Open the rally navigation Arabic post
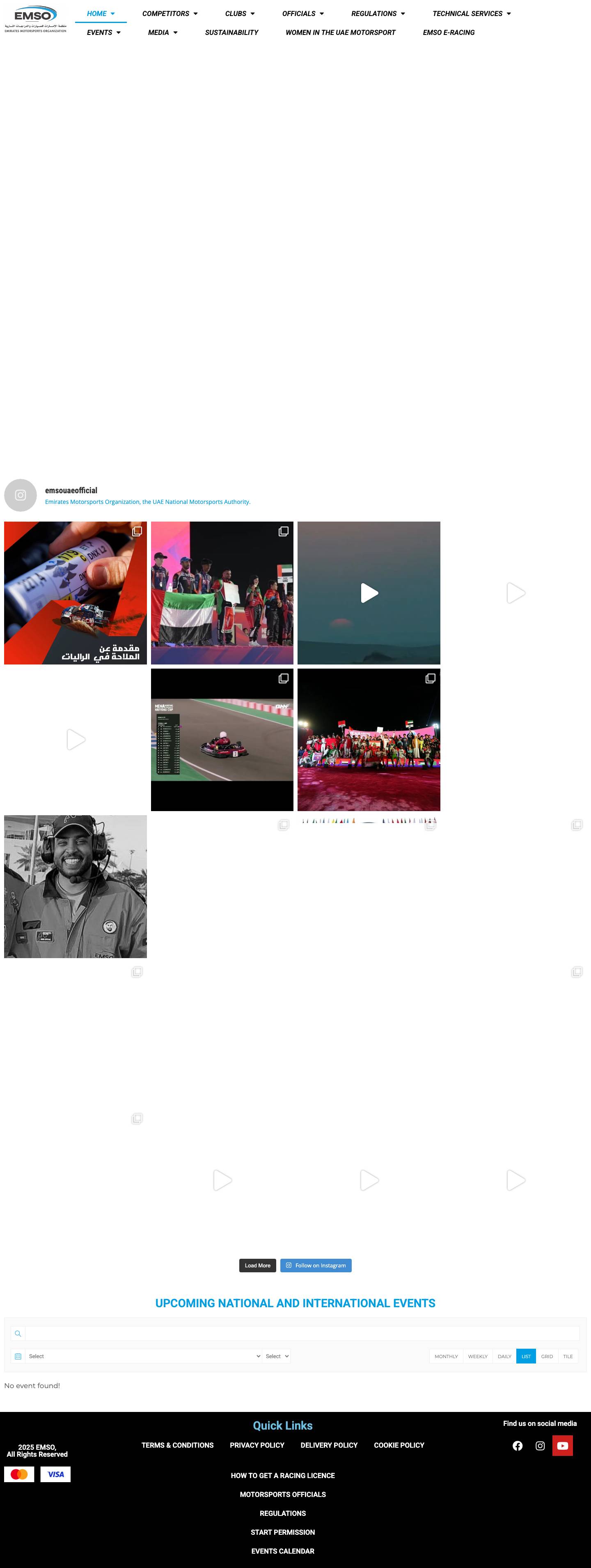Screen dimensions: 591x1568 tap(76, 592)
